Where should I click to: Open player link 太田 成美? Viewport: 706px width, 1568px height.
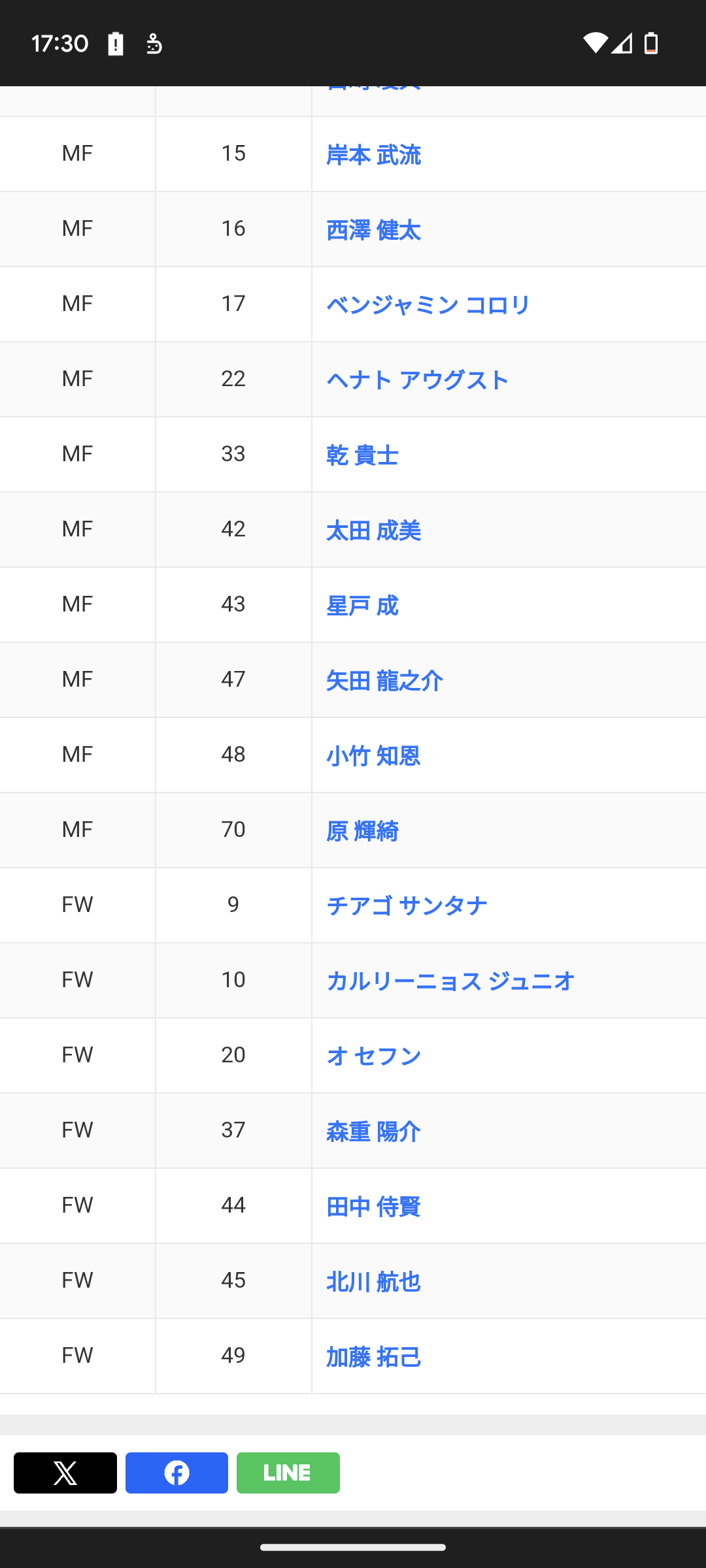pos(373,531)
